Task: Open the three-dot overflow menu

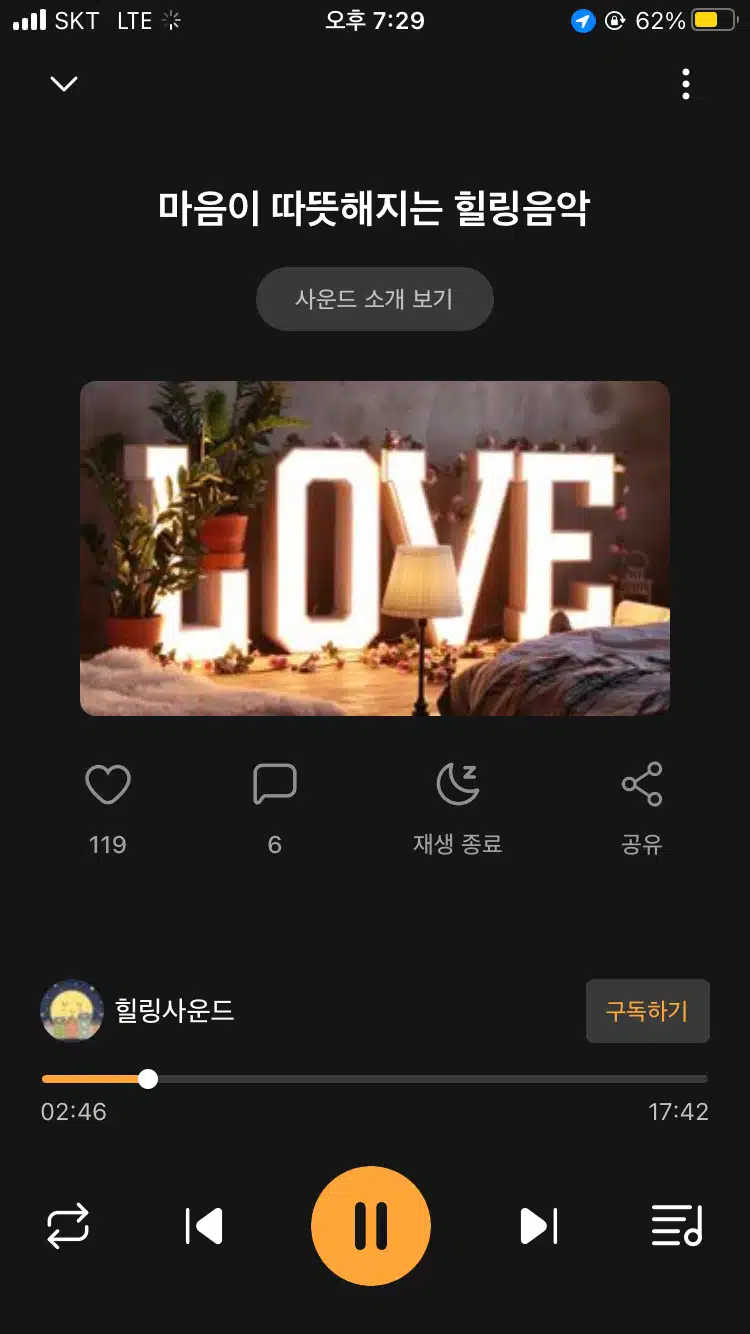Action: (686, 84)
